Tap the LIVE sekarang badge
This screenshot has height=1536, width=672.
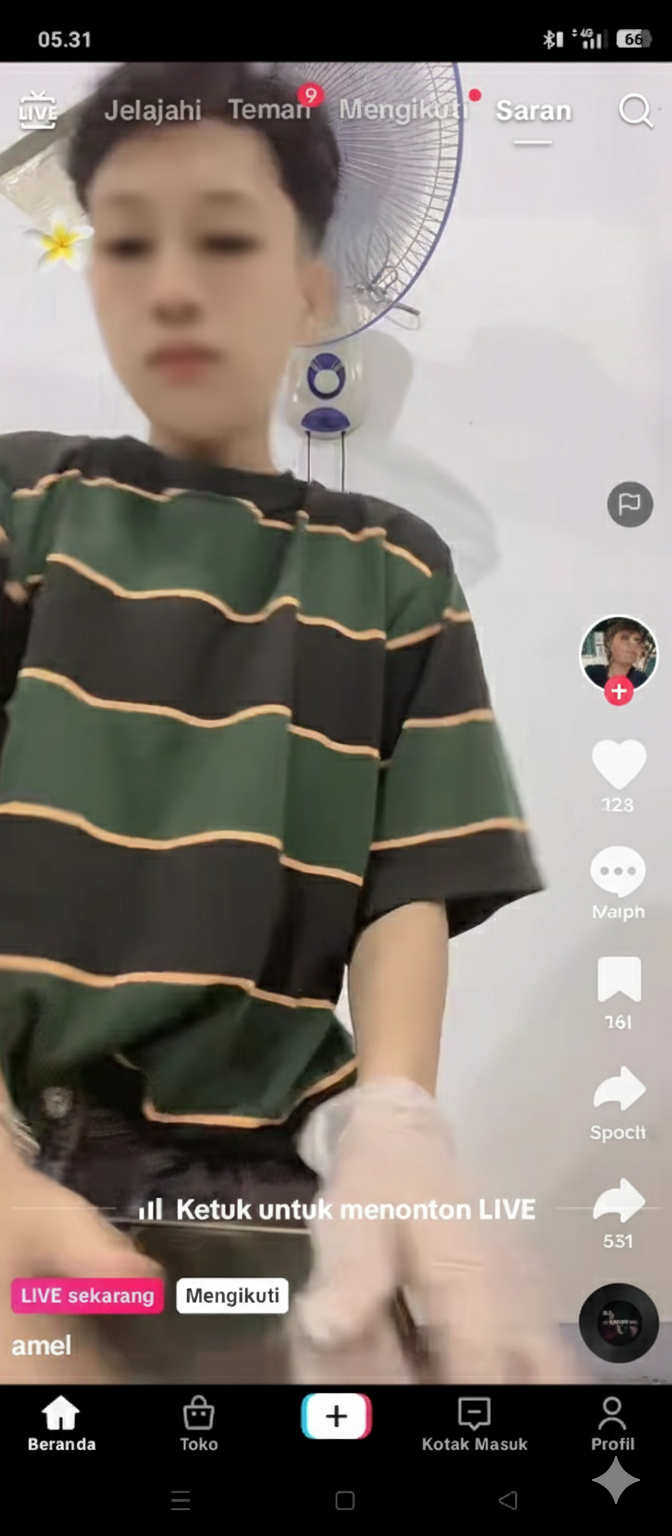click(x=87, y=1296)
